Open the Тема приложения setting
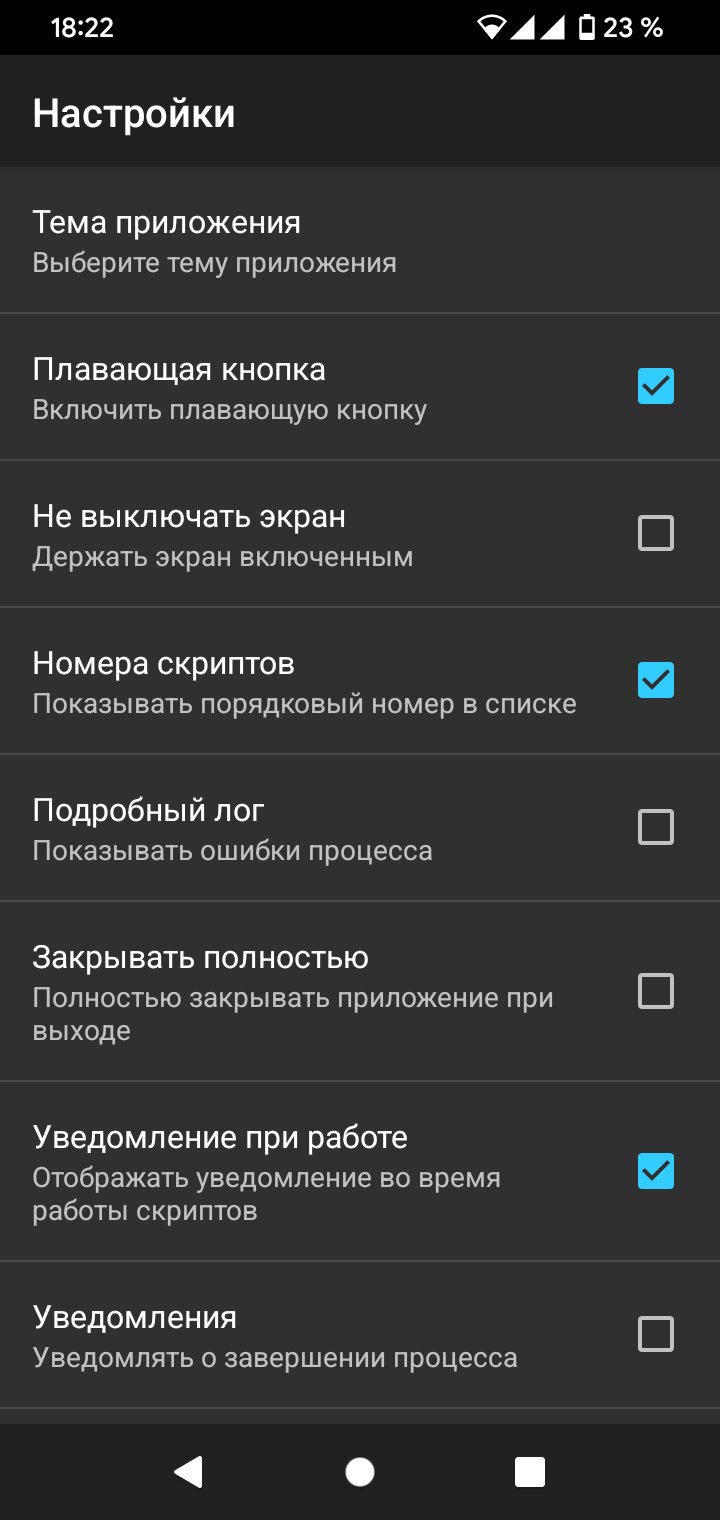The width and height of the screenshot is (720, 1520). (360, 240)
